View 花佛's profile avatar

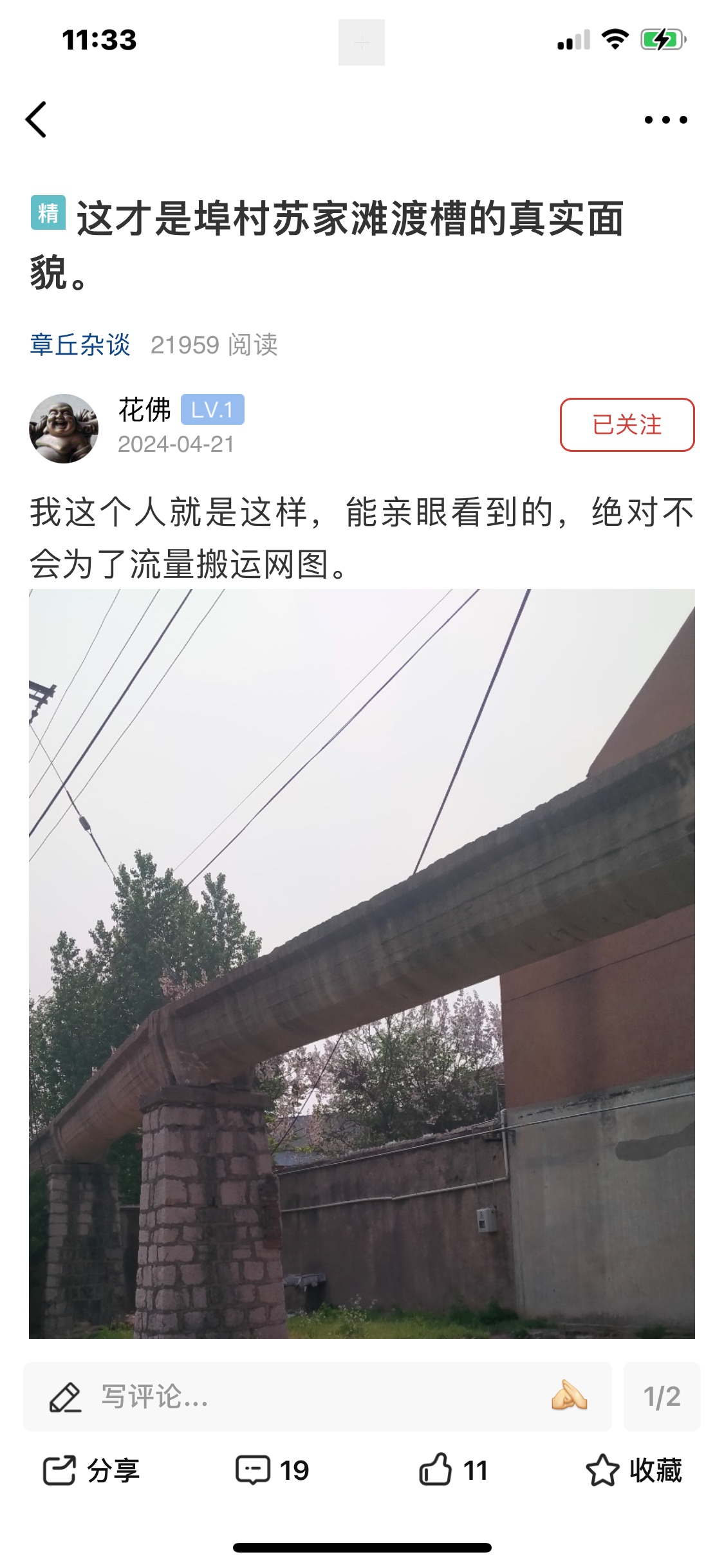[x=63, y=428]
